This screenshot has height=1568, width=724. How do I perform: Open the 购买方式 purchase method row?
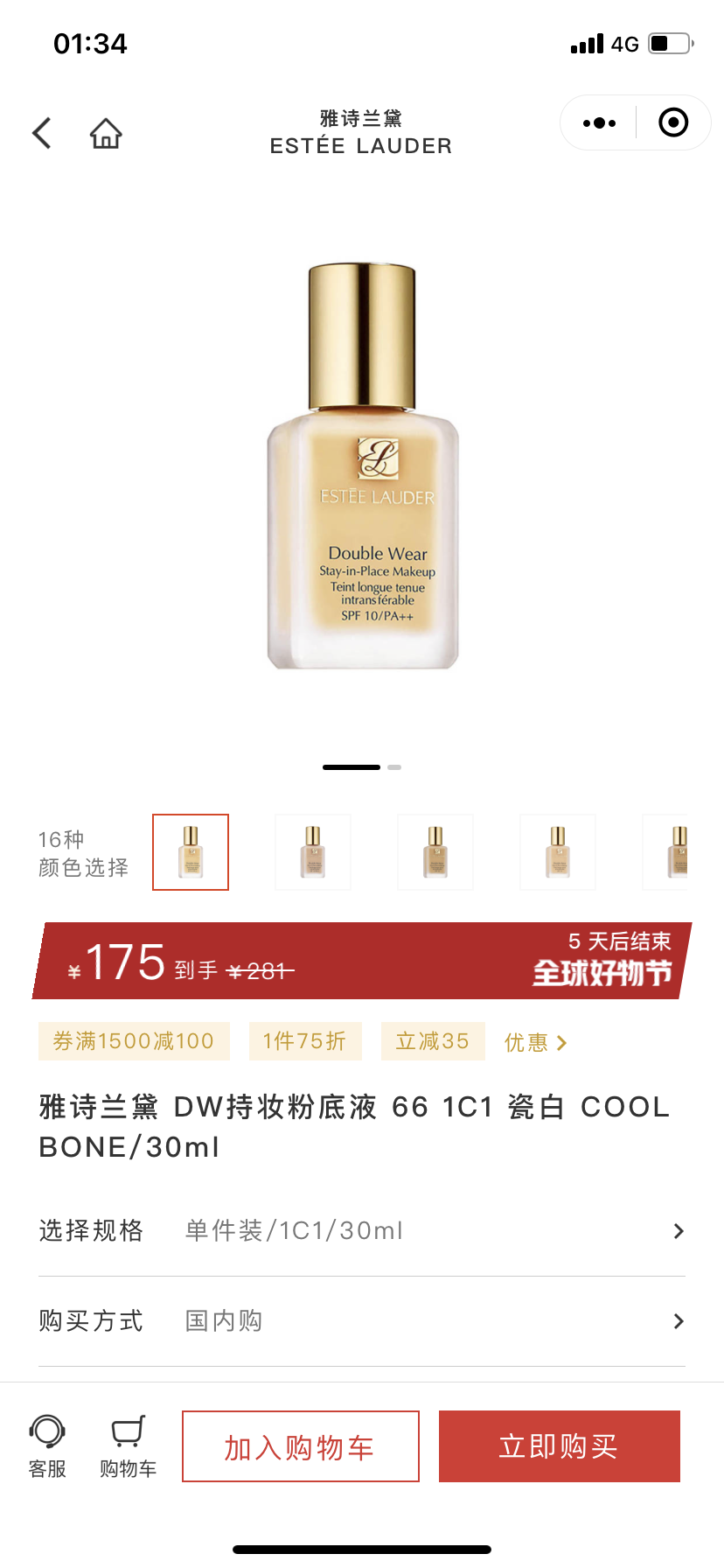coord(362,1321)
